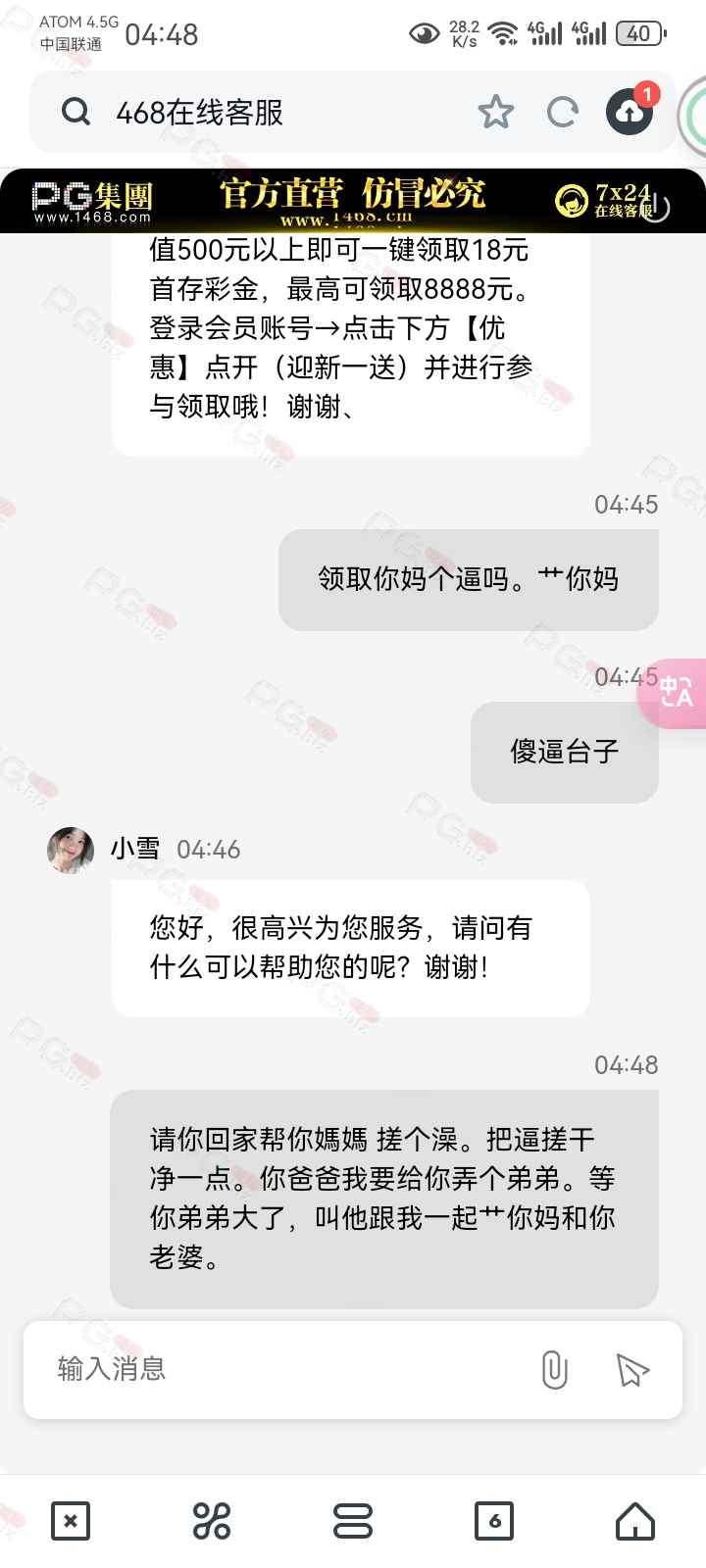Open the browser menu with the four-circle icon
Image resolution: width=706 pixels, height=1568 pixels.
[212, 1521]
